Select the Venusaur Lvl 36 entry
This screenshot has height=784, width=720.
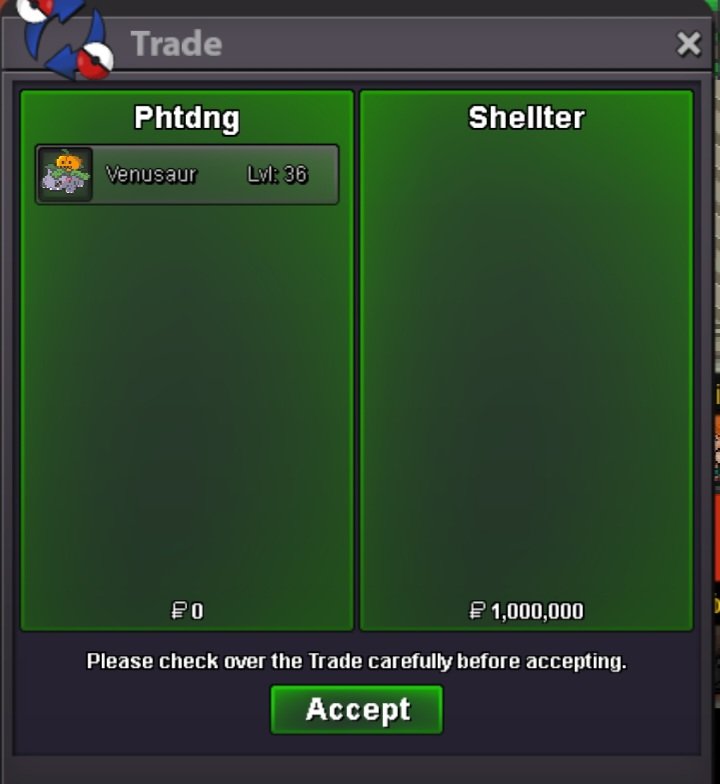click(x=187, y=175)
